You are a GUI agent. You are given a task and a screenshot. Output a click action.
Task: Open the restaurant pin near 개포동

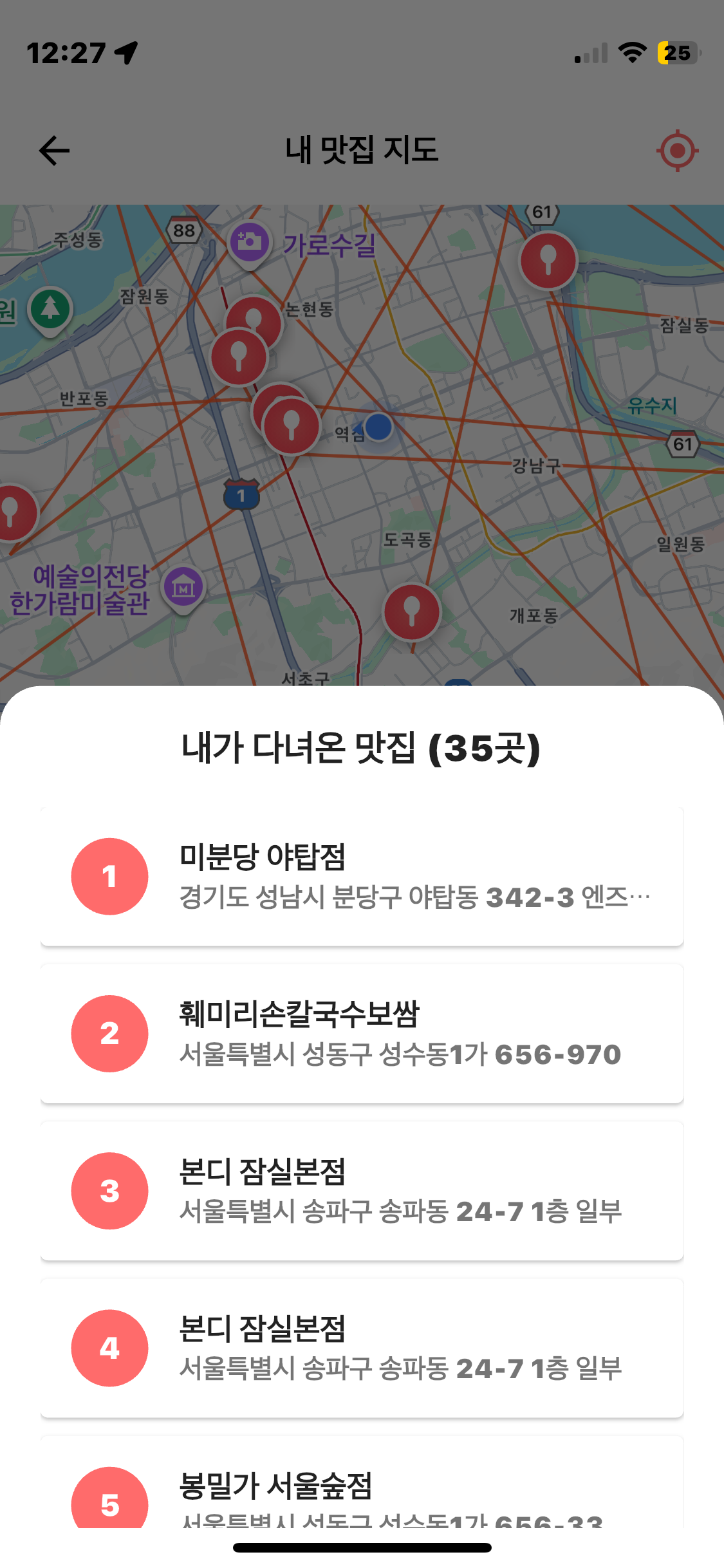[x=411, y=611]
